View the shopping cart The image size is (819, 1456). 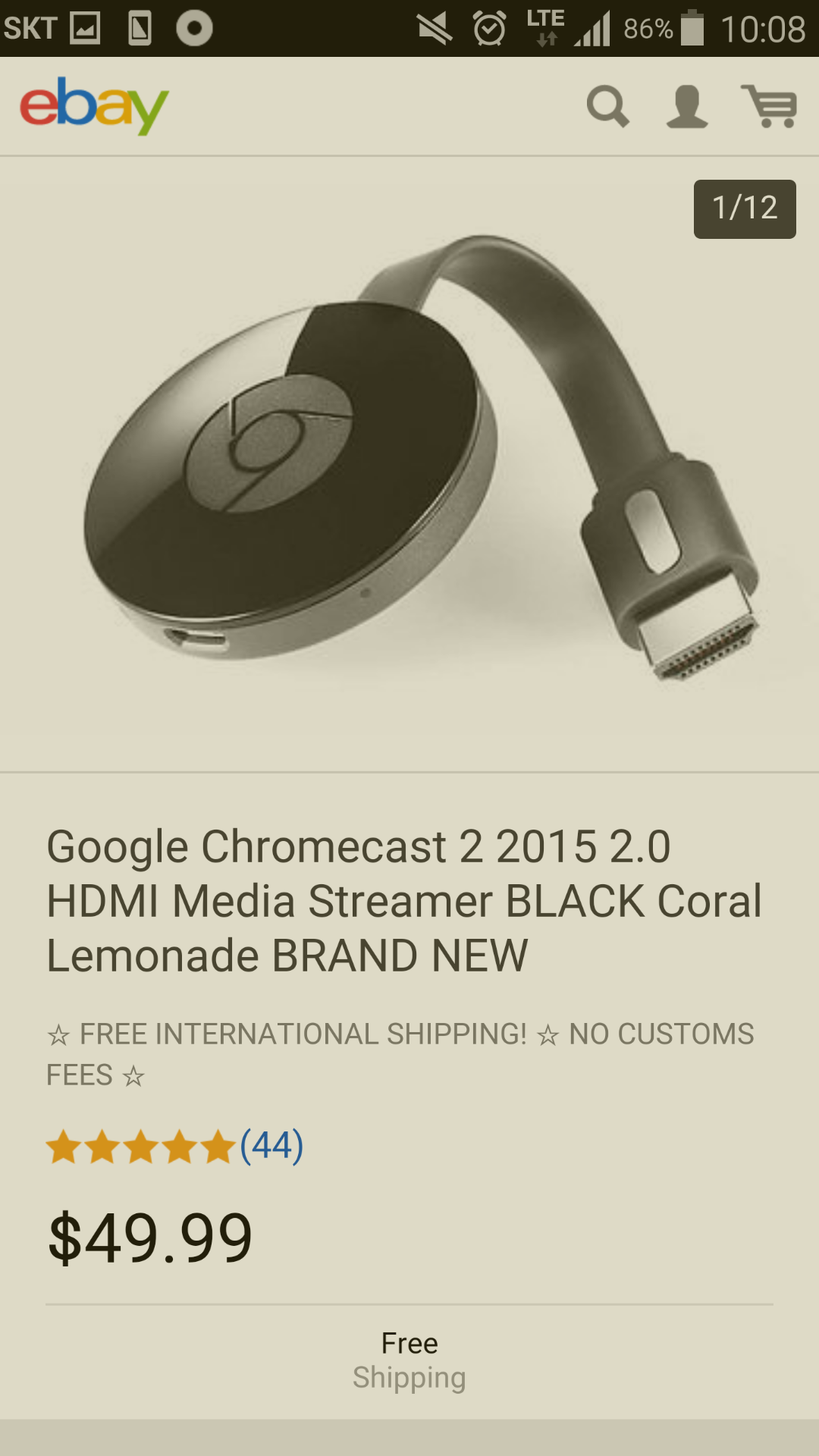point(770,106)
